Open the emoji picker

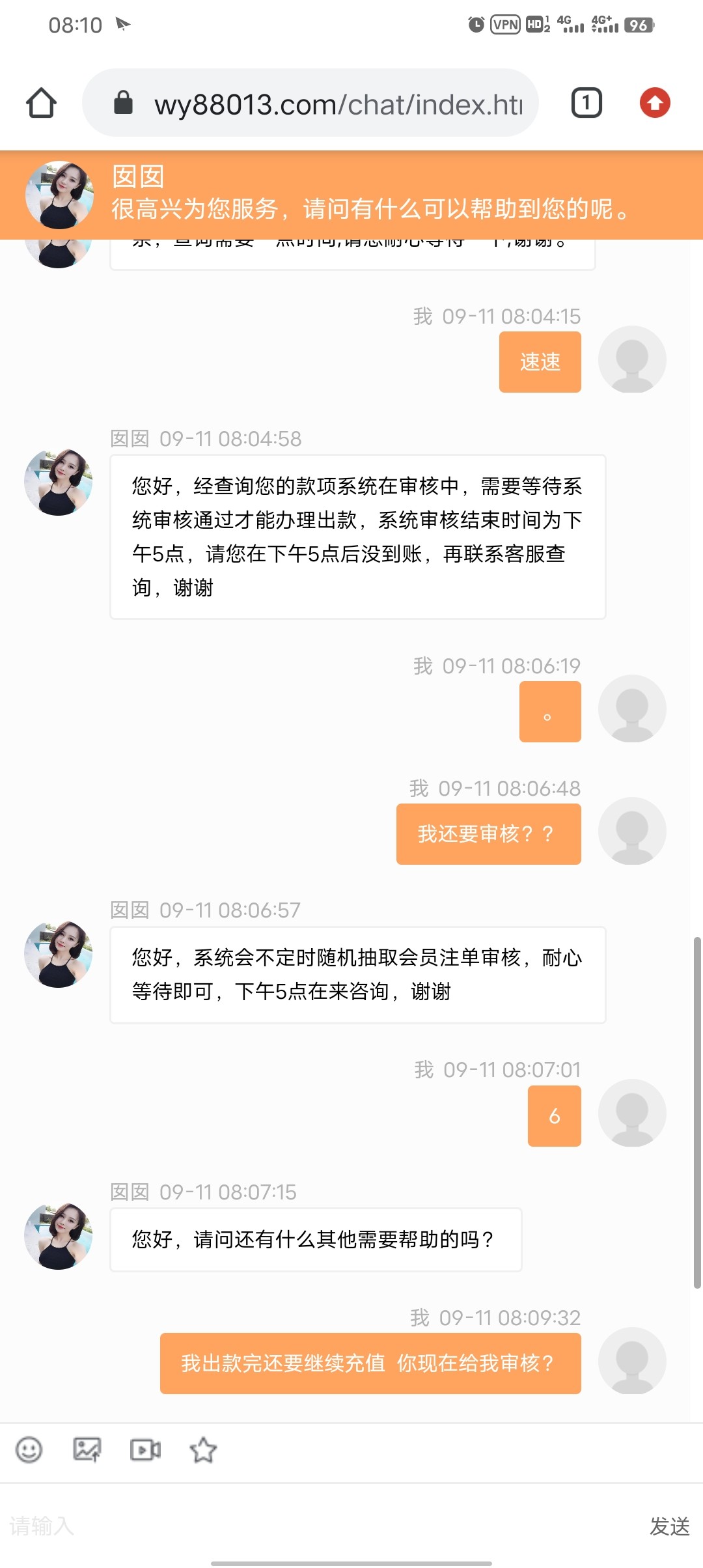click(x=29, y=1449)
